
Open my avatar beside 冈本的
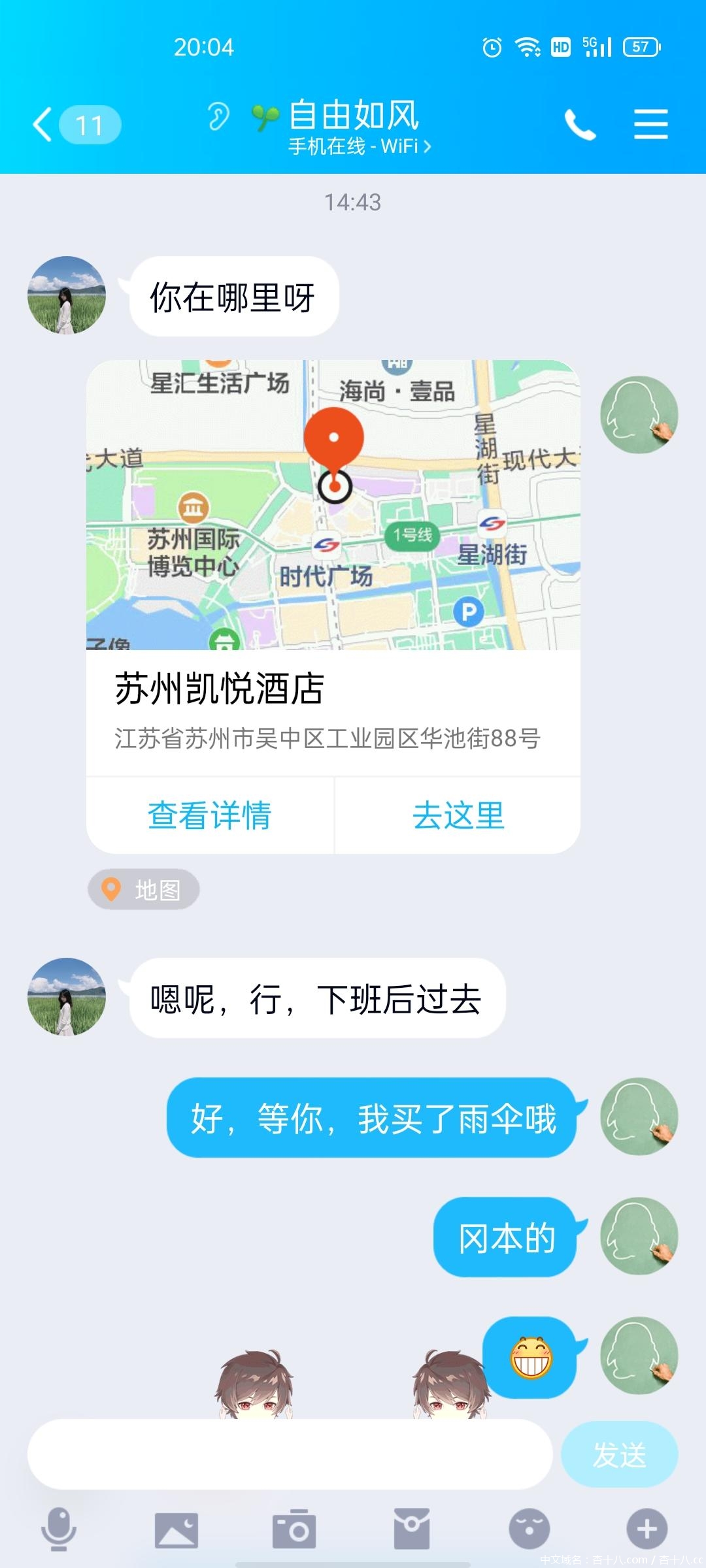click(639, 1236)
